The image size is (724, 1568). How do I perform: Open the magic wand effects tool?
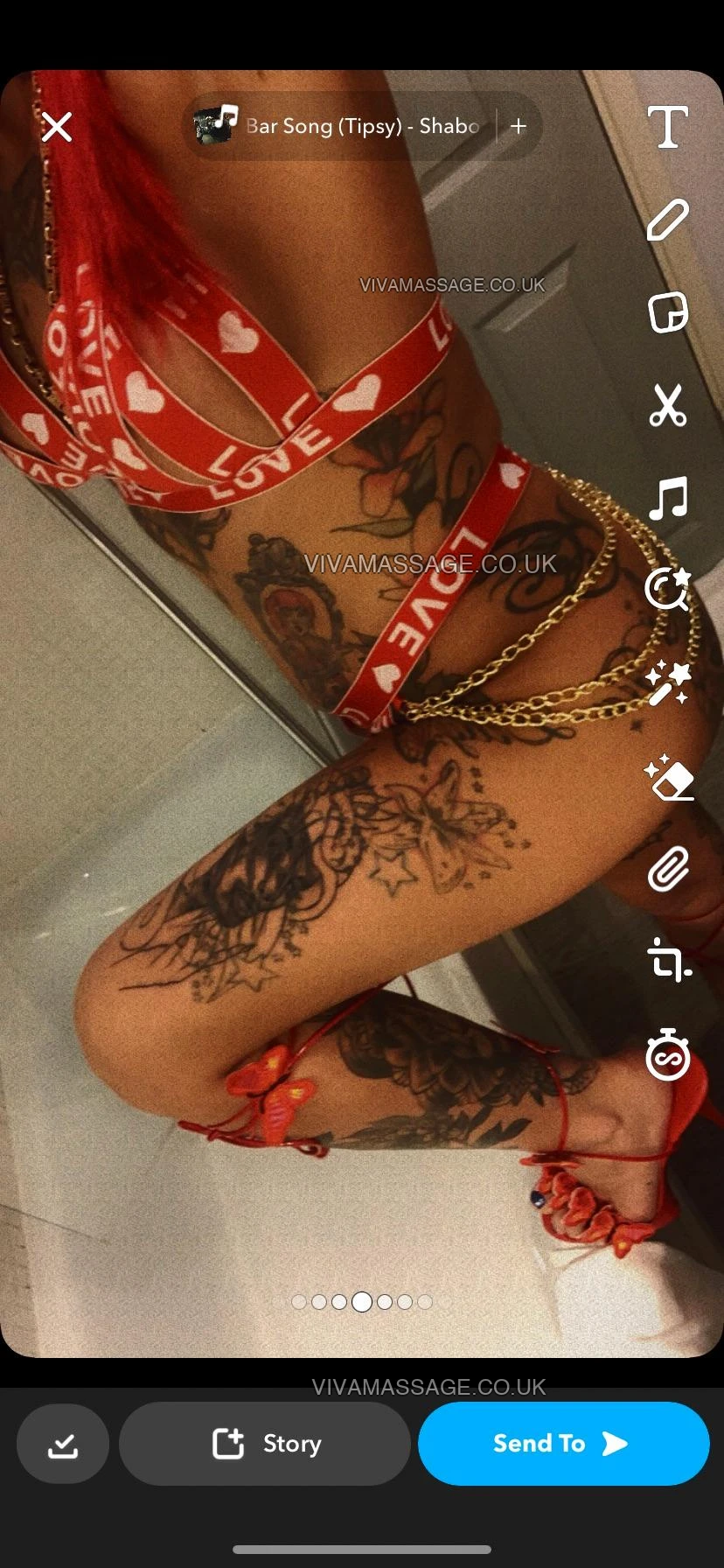click(667, 683)
